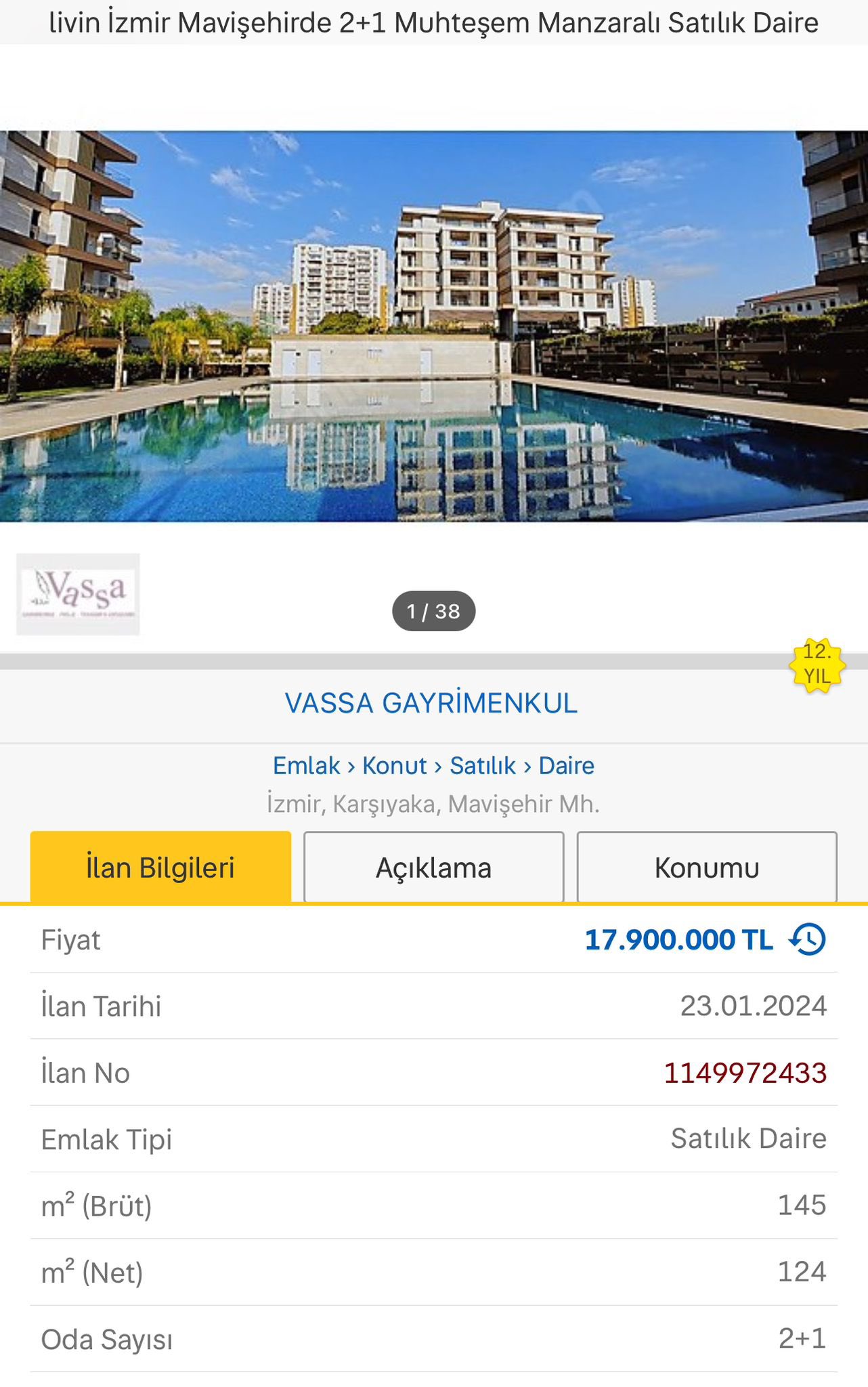Viewport: 868px width, 1387px height.
Task: Open the Satılık breadcrumb link
Action: 482,765
